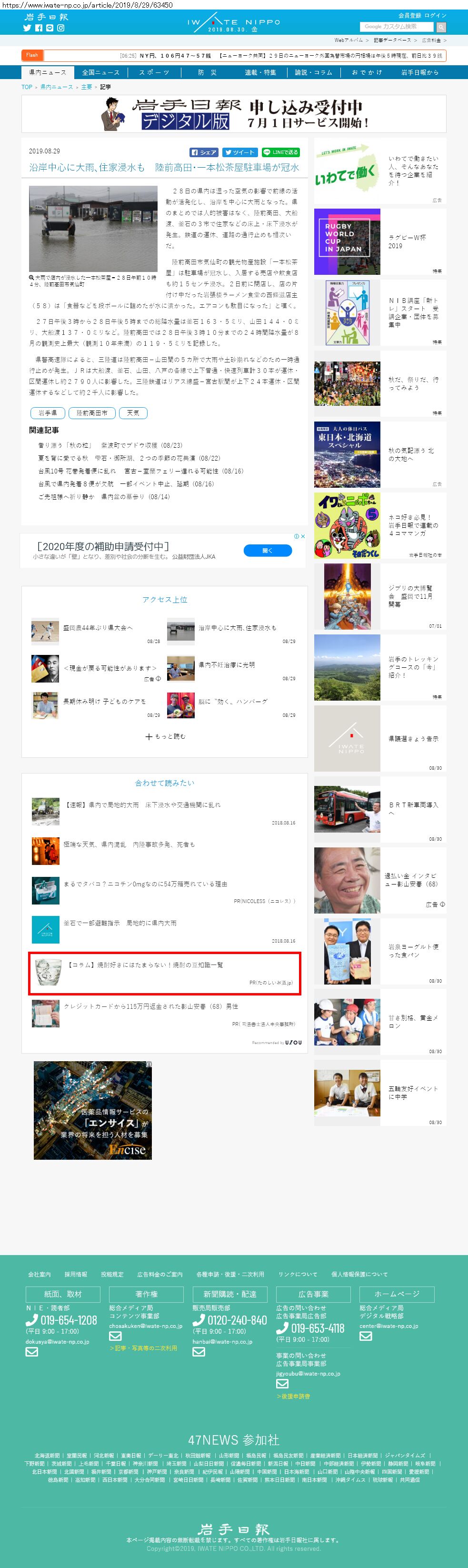The height and width of the screenshot is (1568, 468).
Task: Tap 開く on subsidy ad banner
Action: [x=267, y=550]
